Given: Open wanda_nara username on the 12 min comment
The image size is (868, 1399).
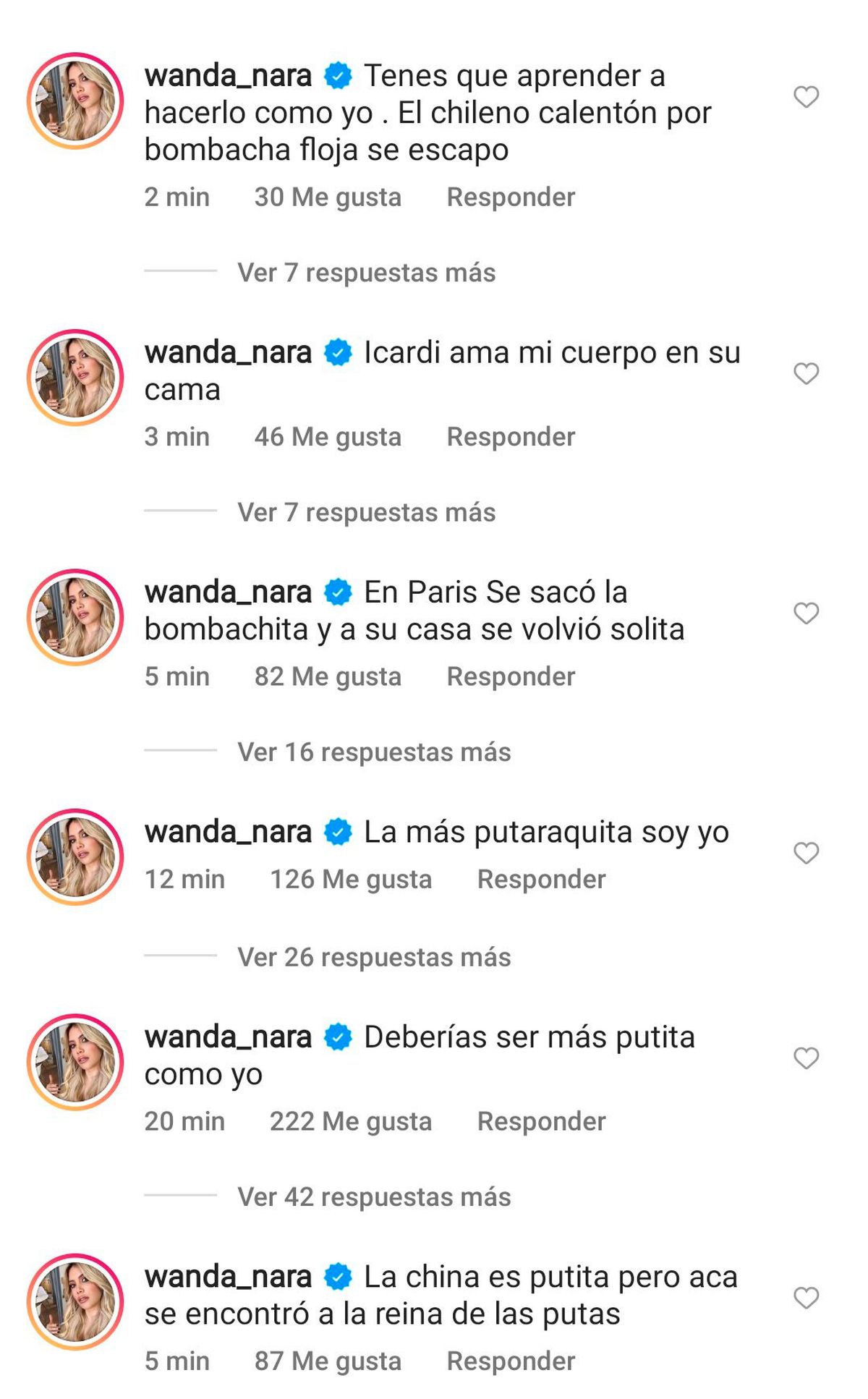Looking at the screenshot, I should coord(228,832).
